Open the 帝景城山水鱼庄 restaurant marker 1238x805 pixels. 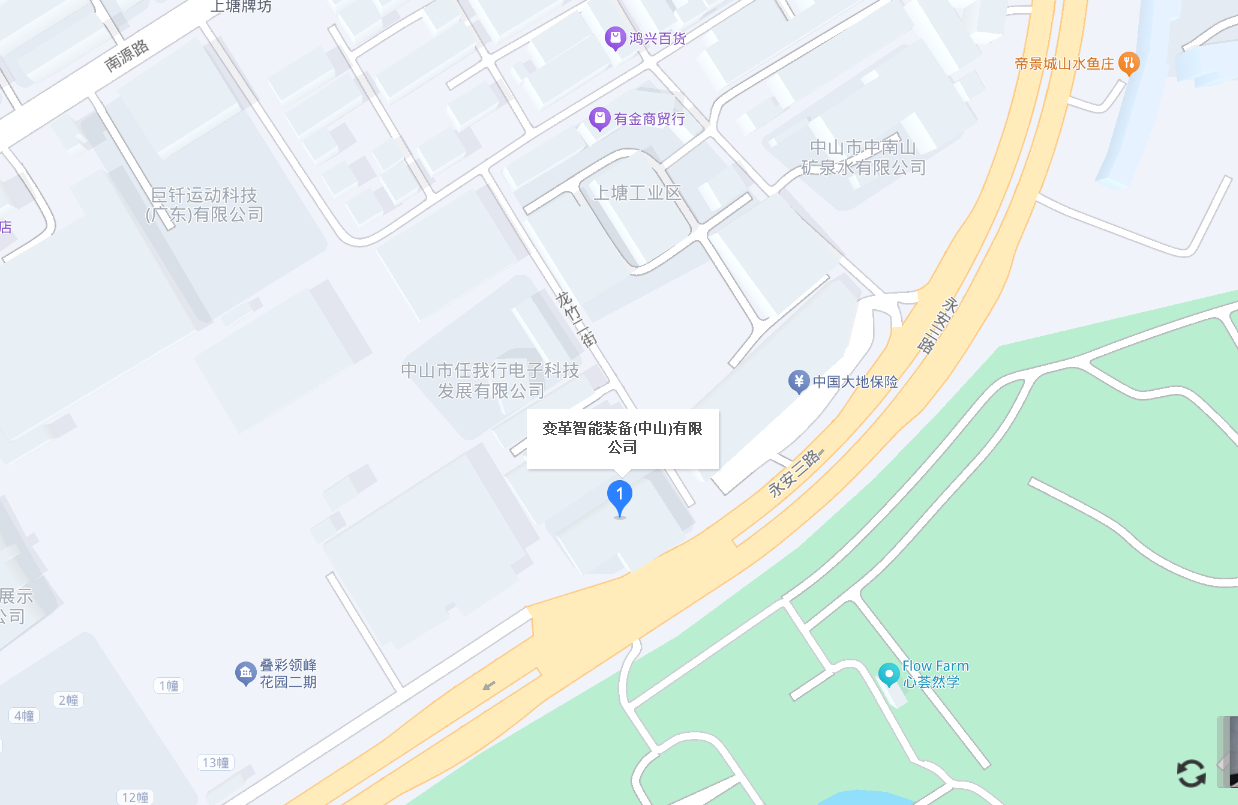tap(1129, 64)
